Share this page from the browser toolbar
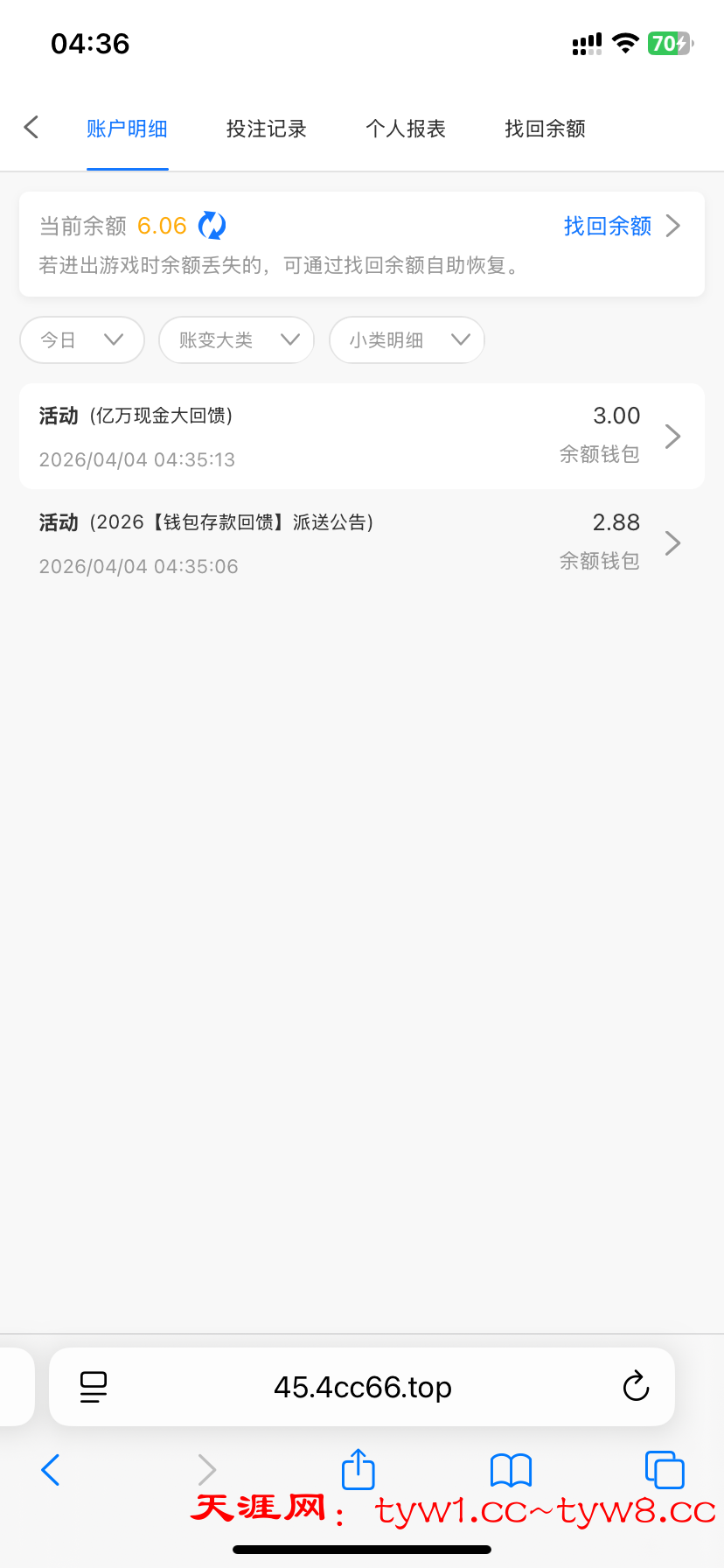 click(358, 1469)
